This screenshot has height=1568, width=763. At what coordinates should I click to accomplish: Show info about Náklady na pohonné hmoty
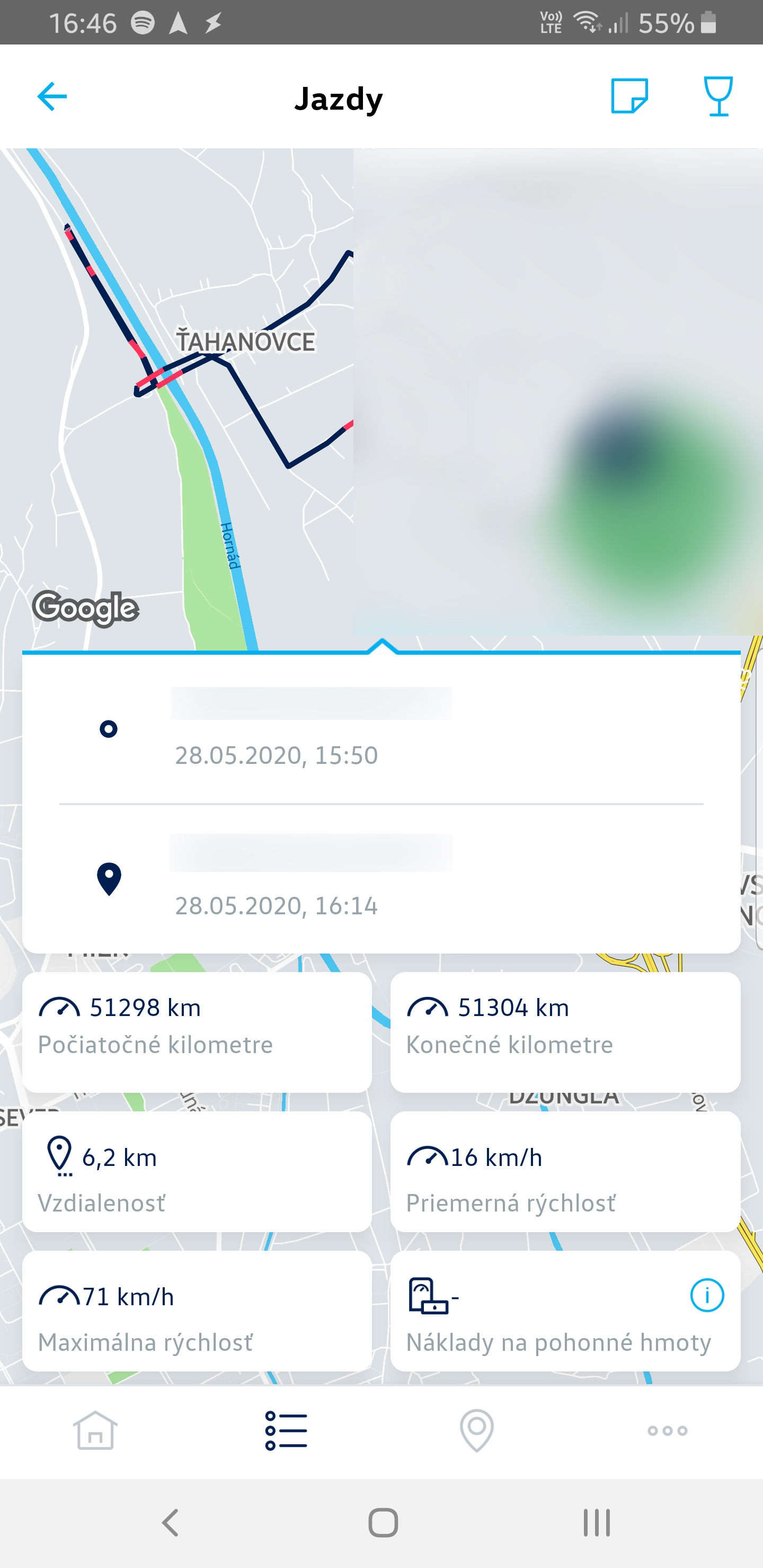706,1295
